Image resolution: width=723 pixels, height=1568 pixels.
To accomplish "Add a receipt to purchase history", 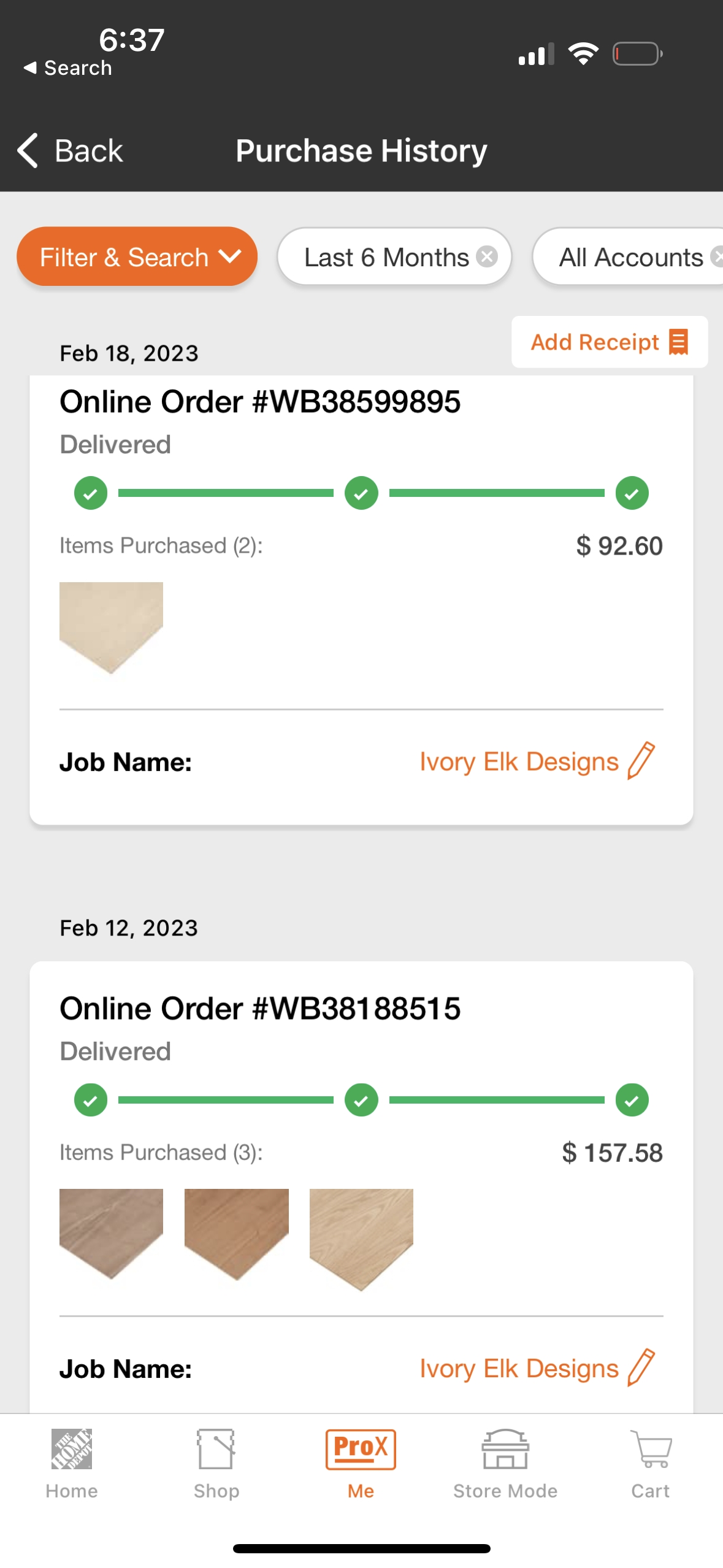I will [609, 342].
